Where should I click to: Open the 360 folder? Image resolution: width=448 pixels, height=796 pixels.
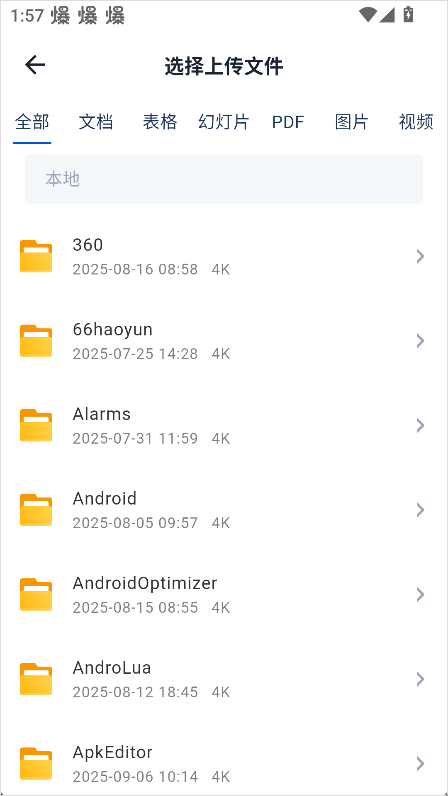point(224,257)
